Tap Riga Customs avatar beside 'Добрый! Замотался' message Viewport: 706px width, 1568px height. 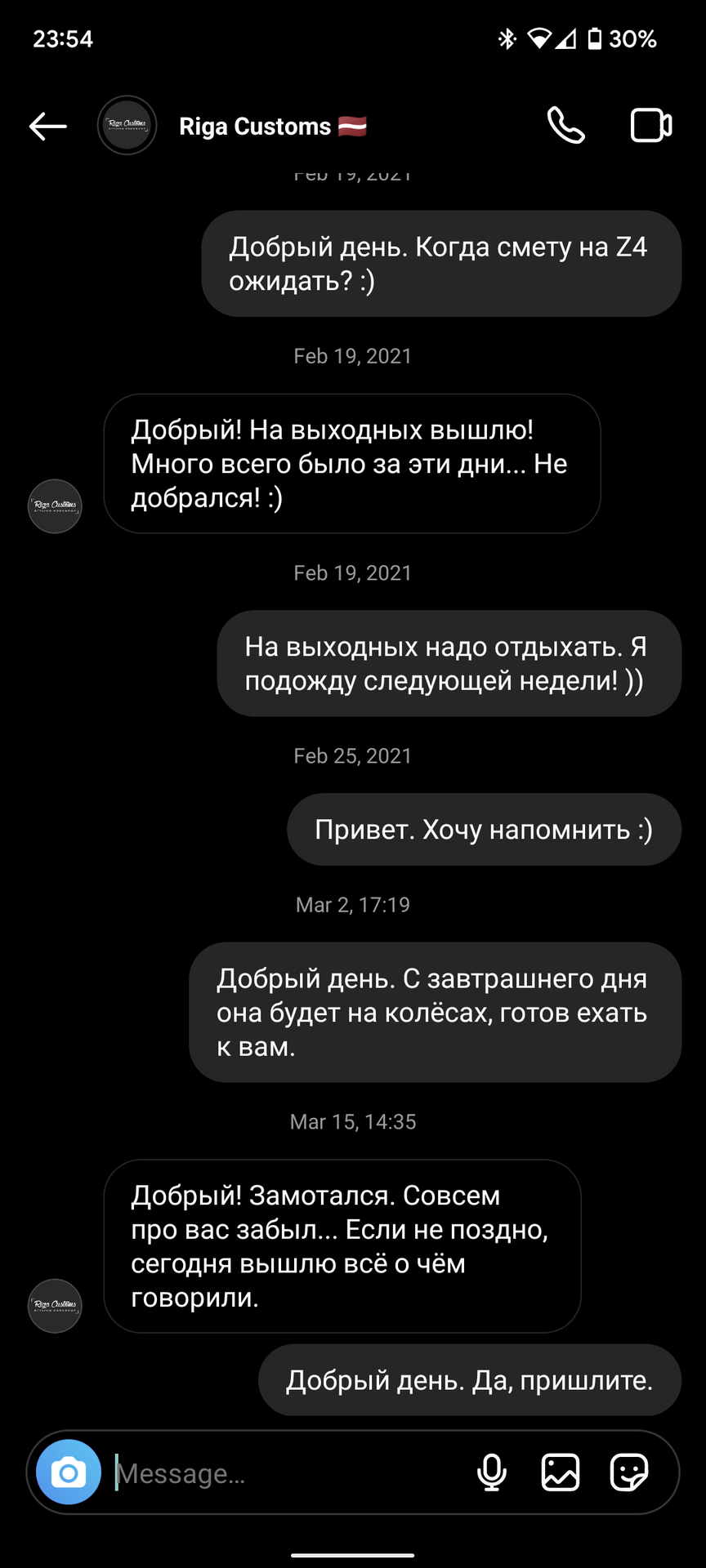[x=55, y=1305]
